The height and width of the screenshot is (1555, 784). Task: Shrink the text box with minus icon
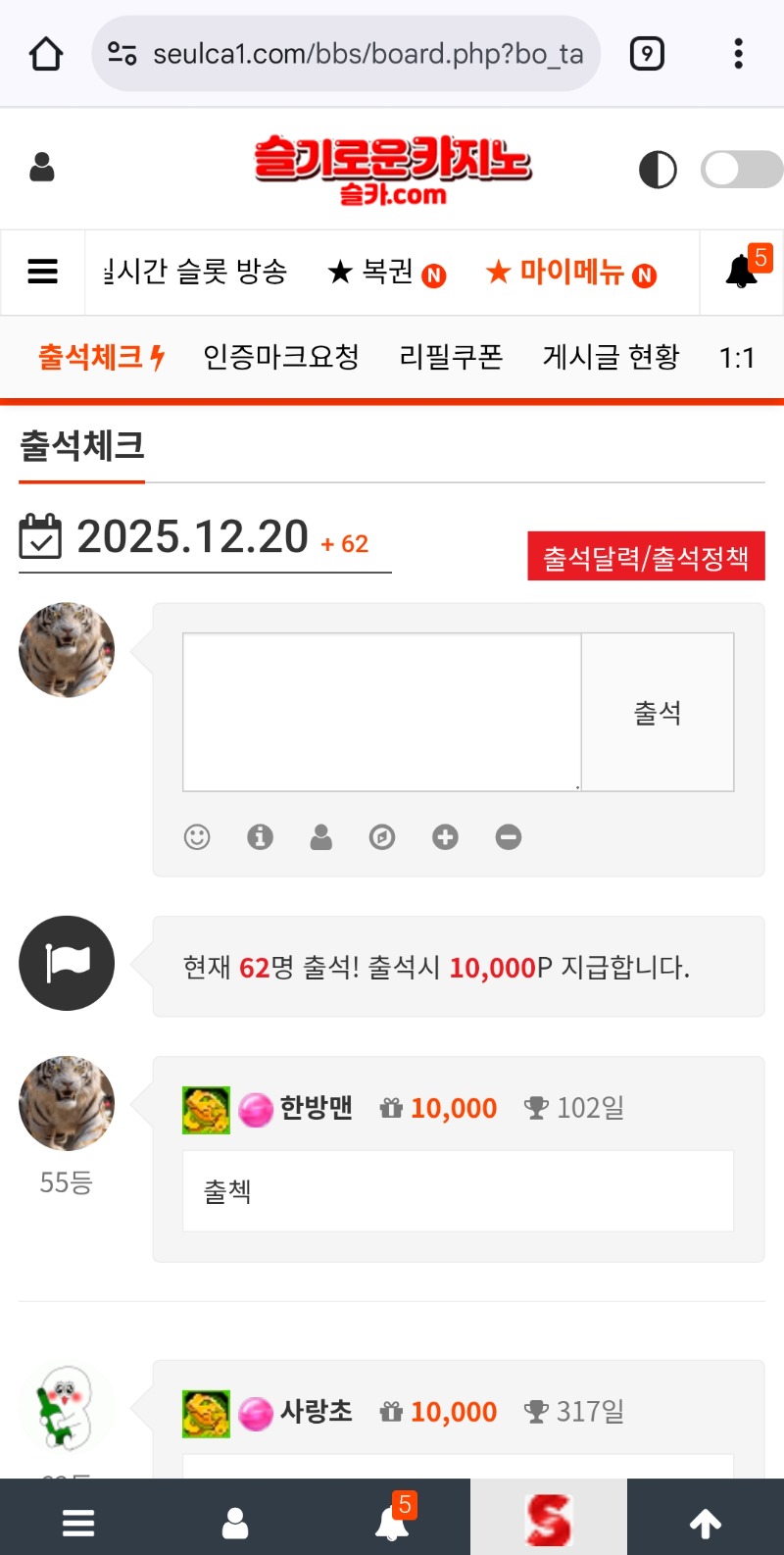(x=509, y=837)
